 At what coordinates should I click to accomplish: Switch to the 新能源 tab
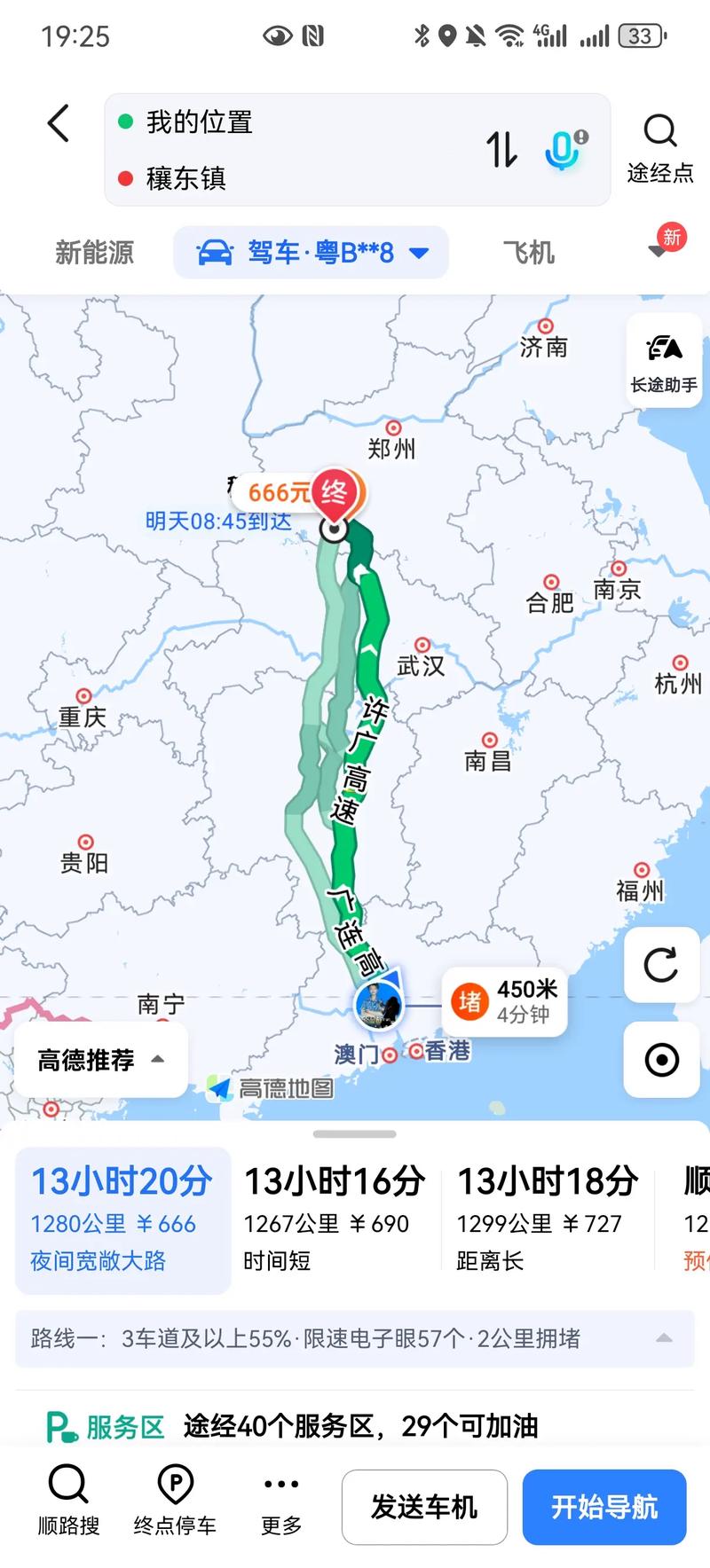[x=92, y=252]
